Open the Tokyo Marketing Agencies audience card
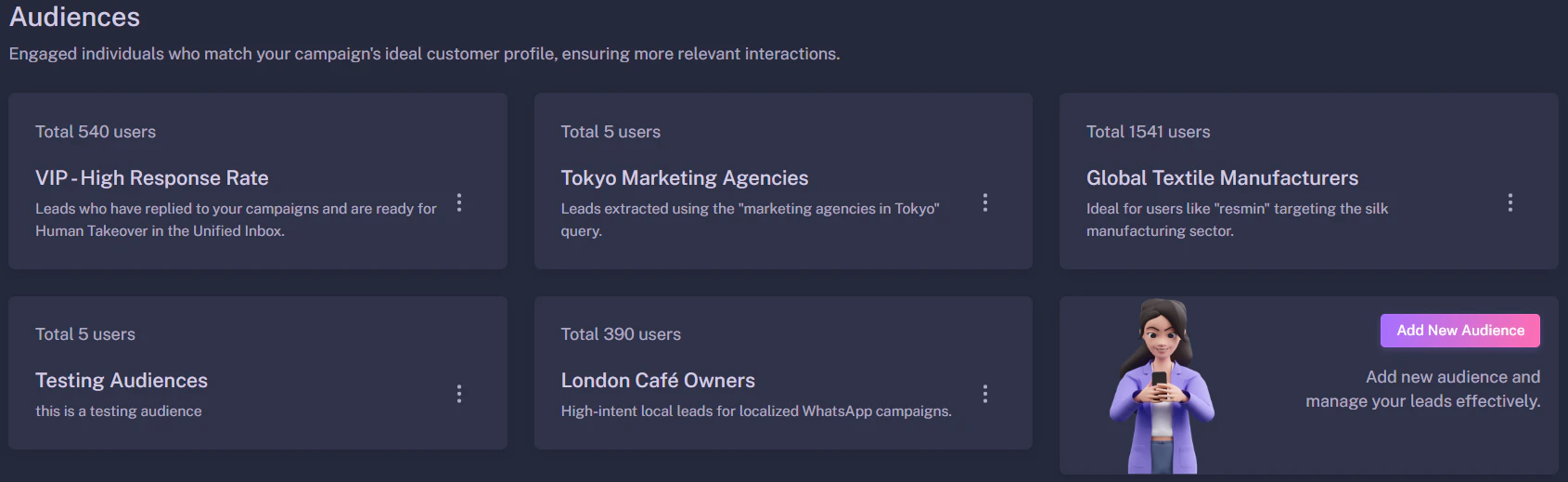The width and height of the screenshot is (1568, 482). click(x=684, y=178)
